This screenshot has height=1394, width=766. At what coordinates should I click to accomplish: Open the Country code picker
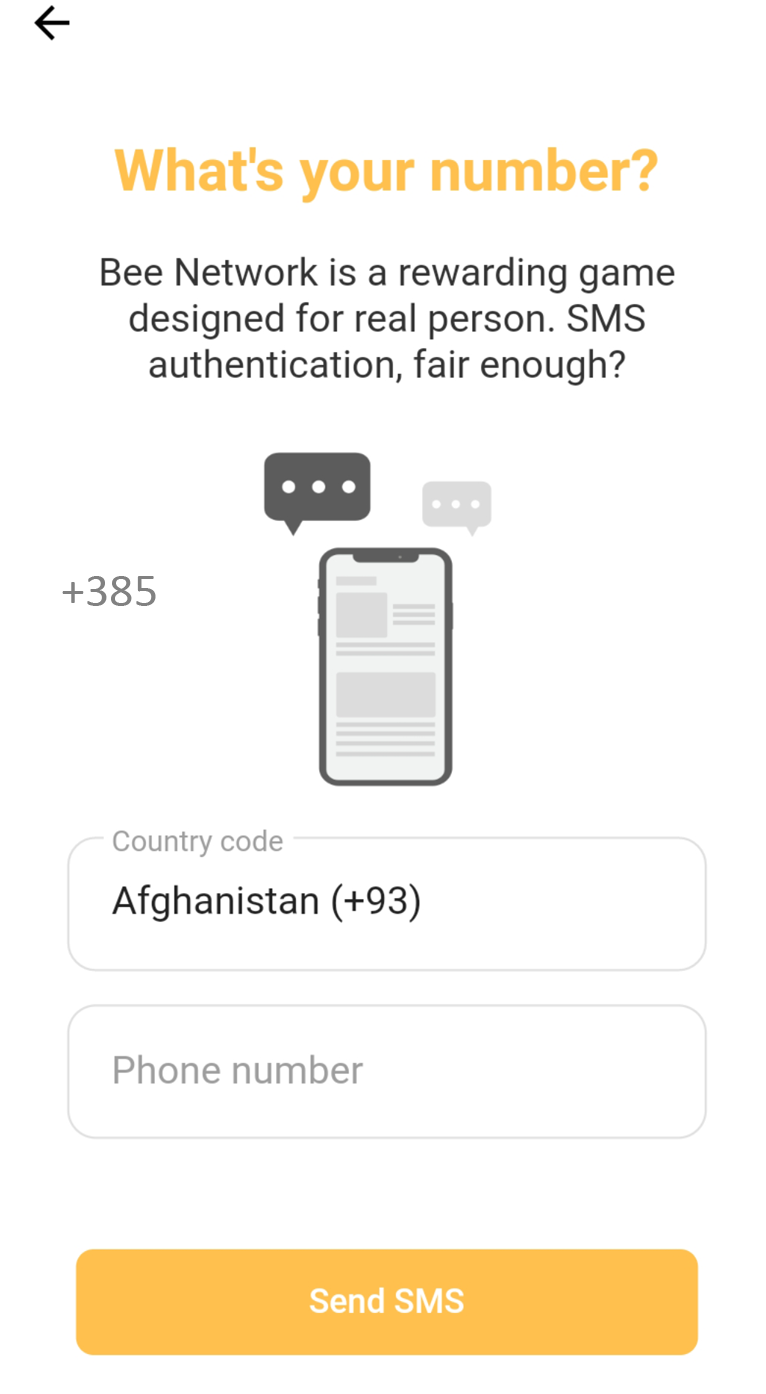coord(386,903)
